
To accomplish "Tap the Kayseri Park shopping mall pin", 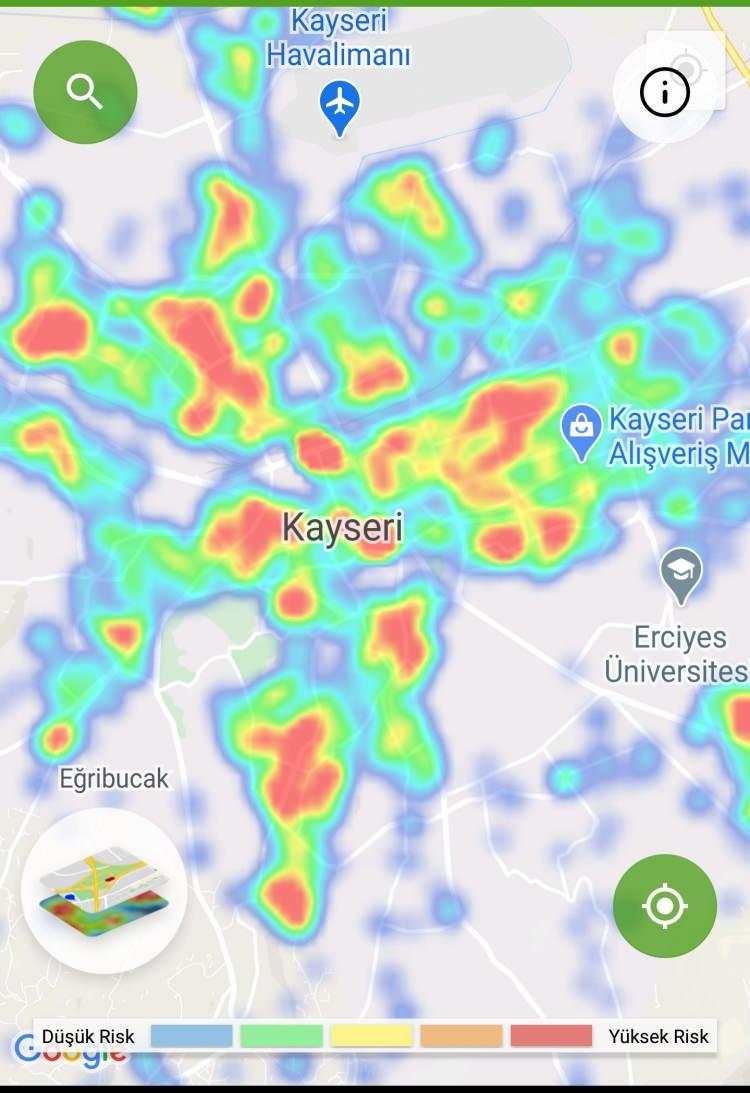I will [x=580, y=432].
